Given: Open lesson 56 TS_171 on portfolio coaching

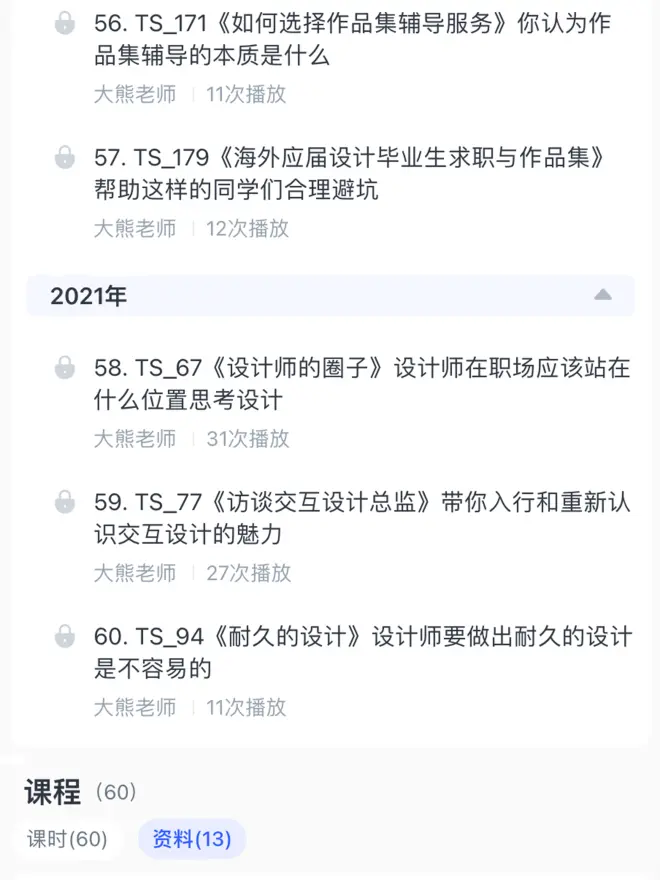Looking at the screenshot, I should 352,39.
